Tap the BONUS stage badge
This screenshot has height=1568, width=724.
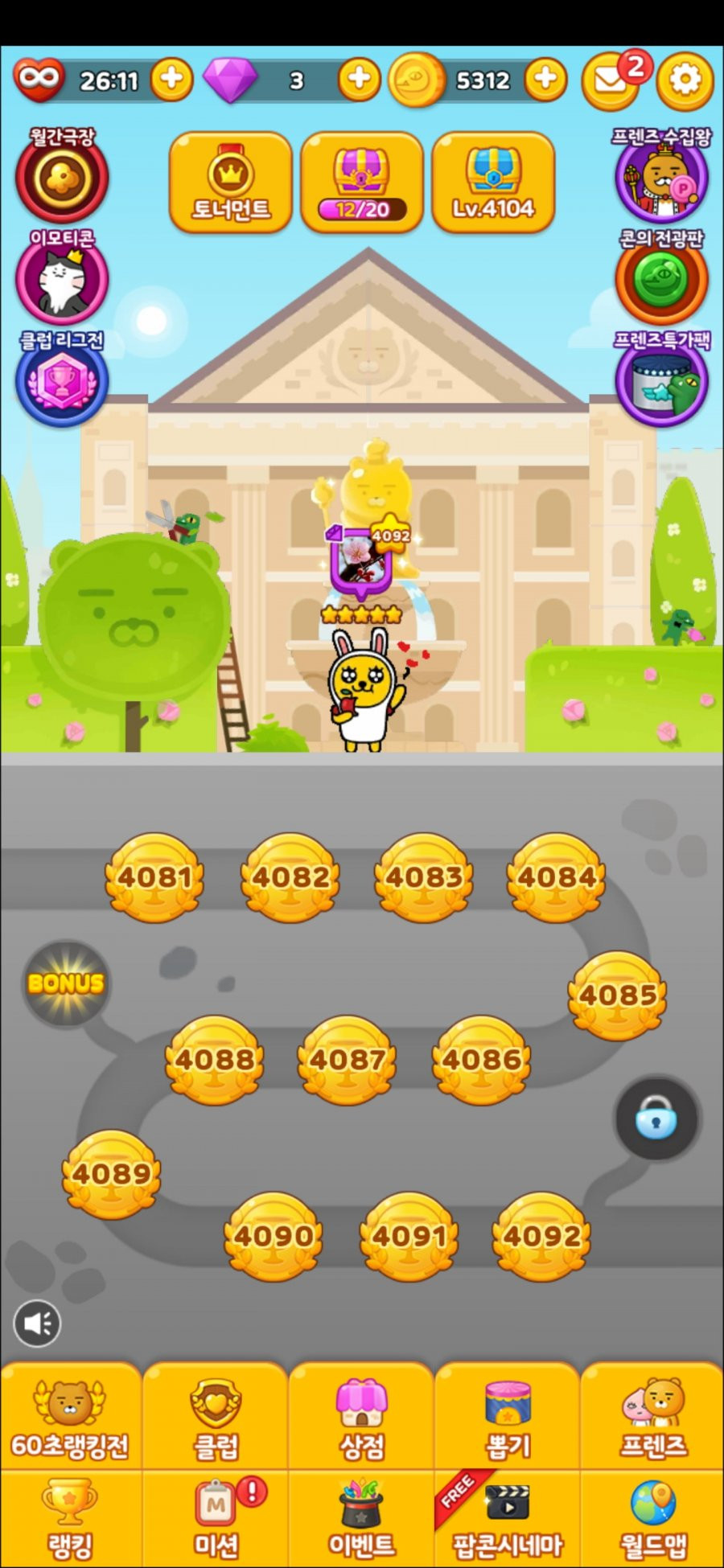[x=66, y=983]
